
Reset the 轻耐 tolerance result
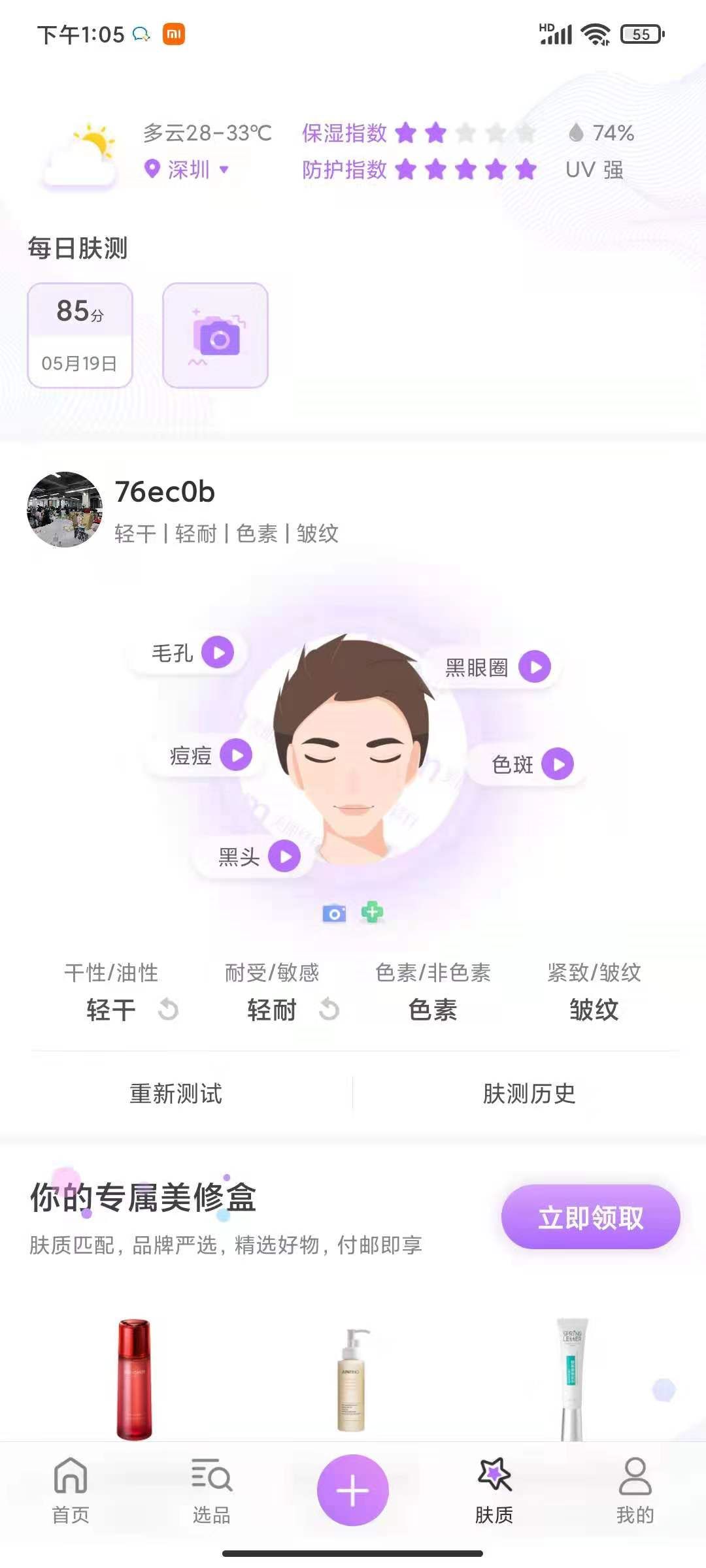click(329, 1009)
